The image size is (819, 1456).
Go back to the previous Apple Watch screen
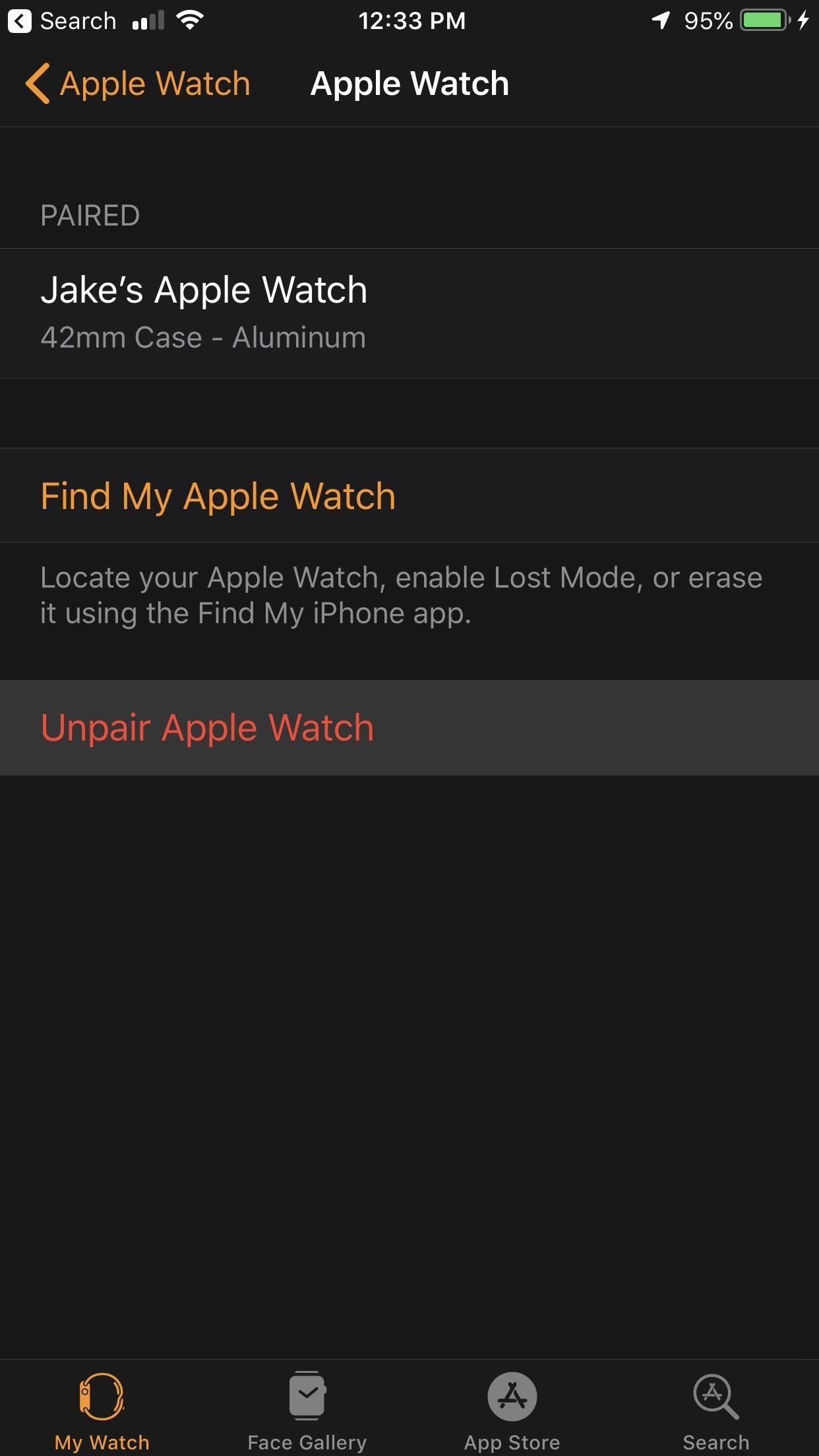click(x=137, y=84)
